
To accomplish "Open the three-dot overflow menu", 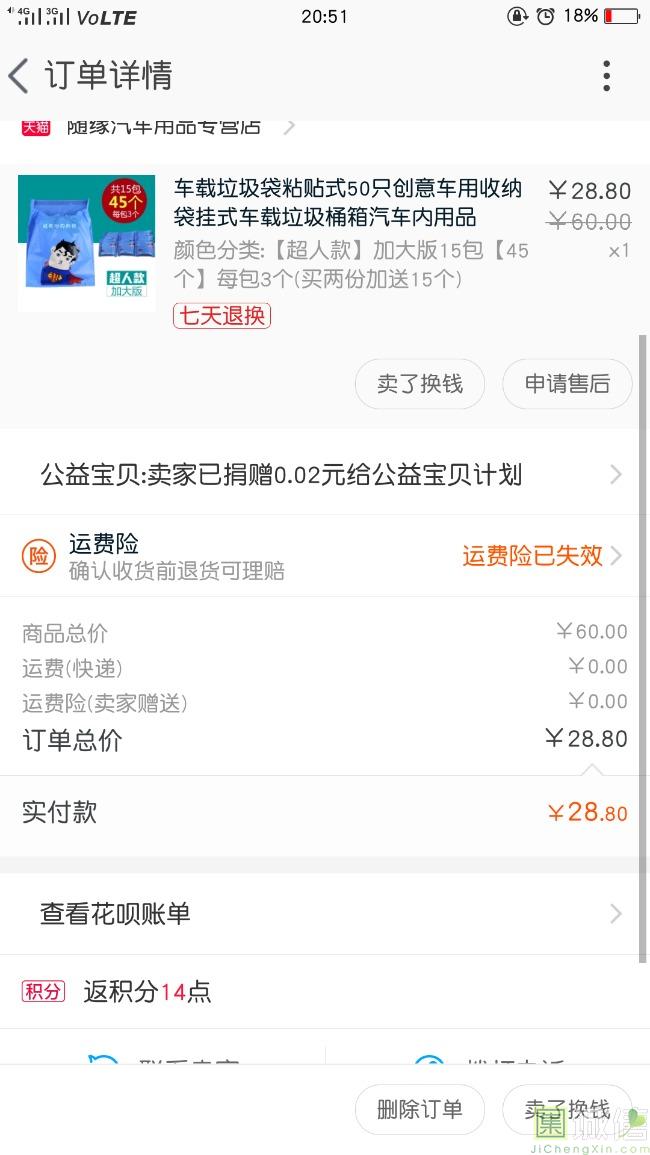I will click(x=606, y=76).
